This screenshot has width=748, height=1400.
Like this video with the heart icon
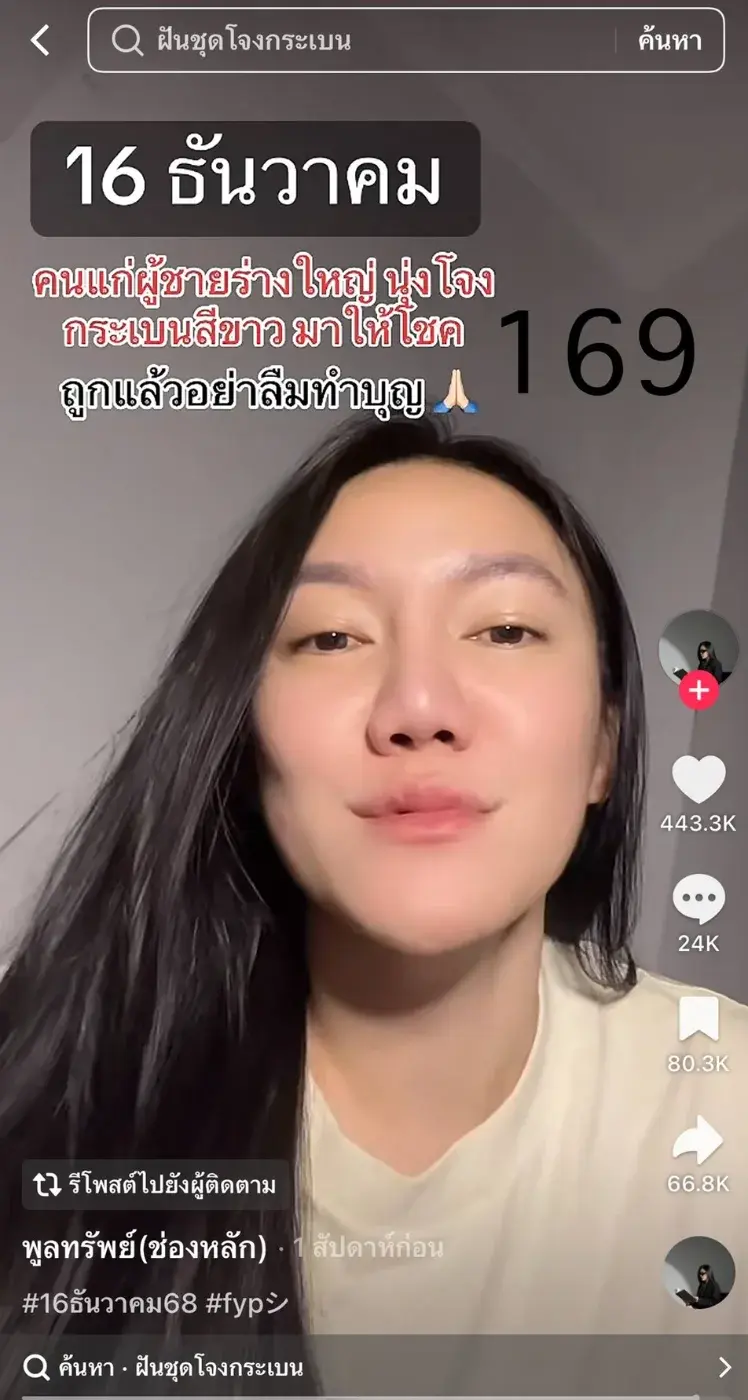[698, 780]
